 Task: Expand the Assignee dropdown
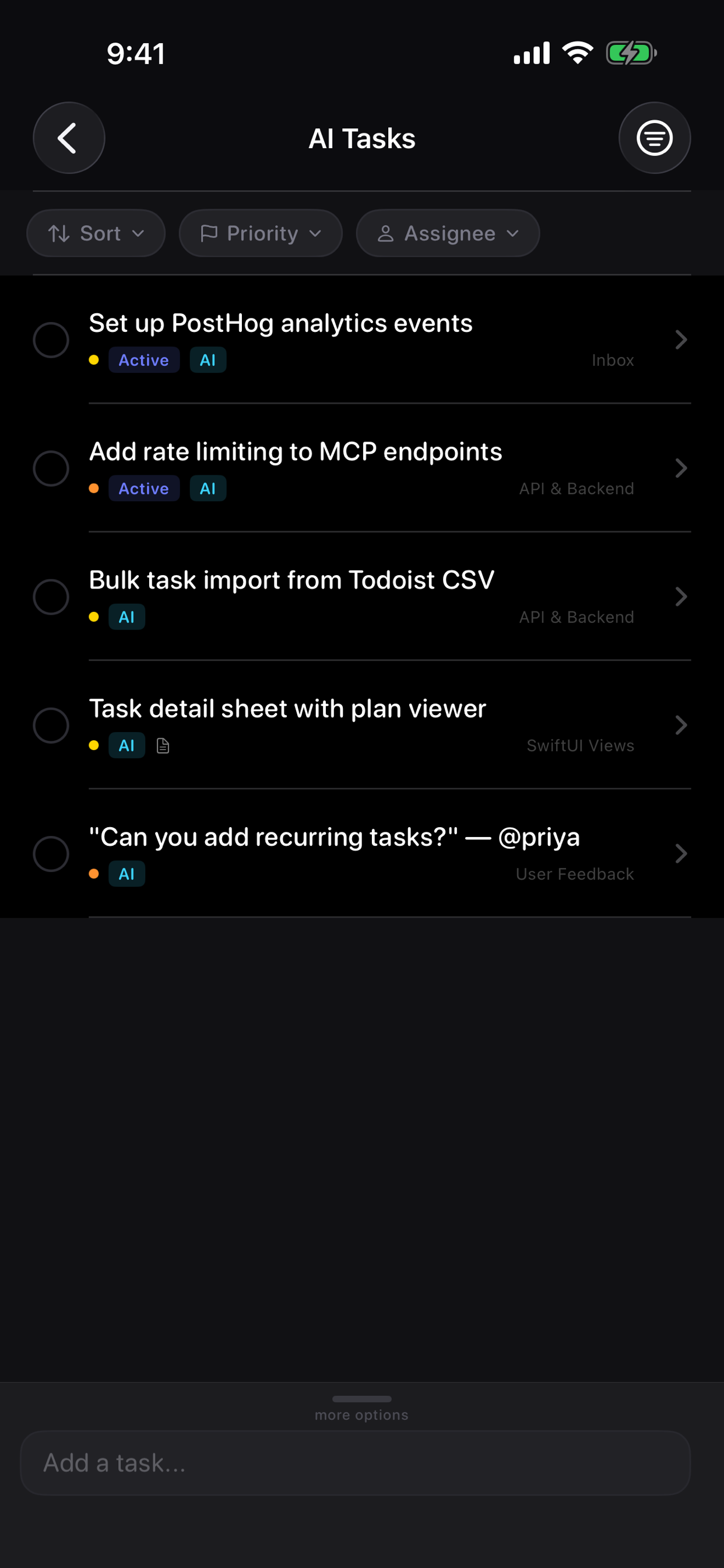447,233
